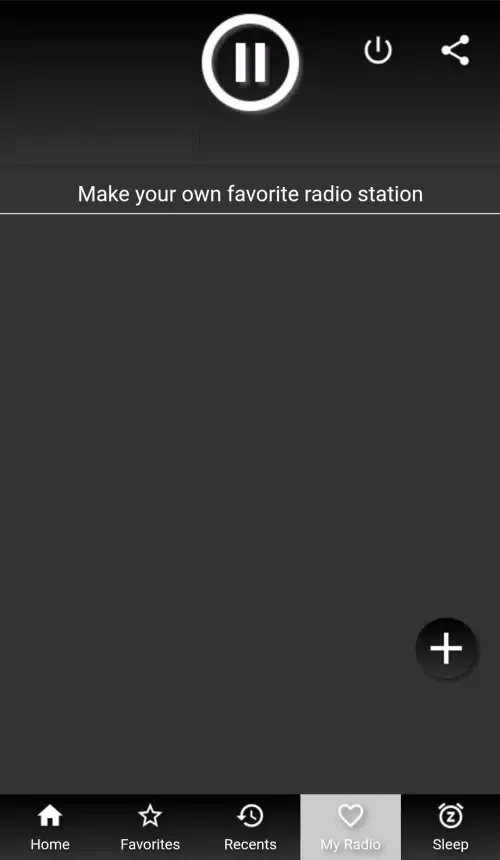Add a station with the plus button
Image resolution: width=500 pixels, height=860 pixels.
click(x=446, y=648)
